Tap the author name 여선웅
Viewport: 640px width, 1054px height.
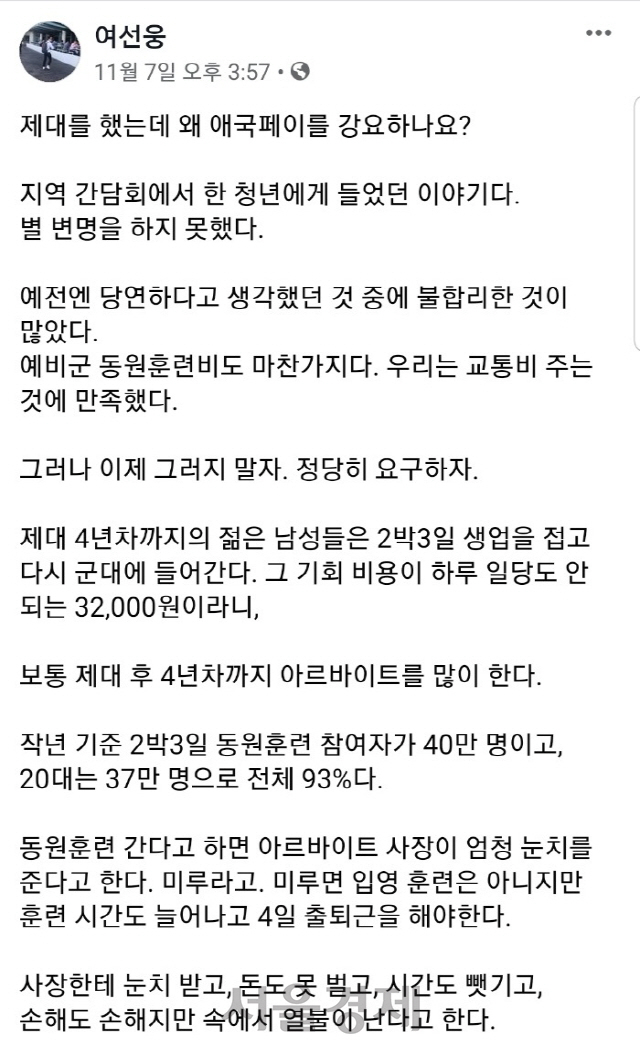(130, 35)
